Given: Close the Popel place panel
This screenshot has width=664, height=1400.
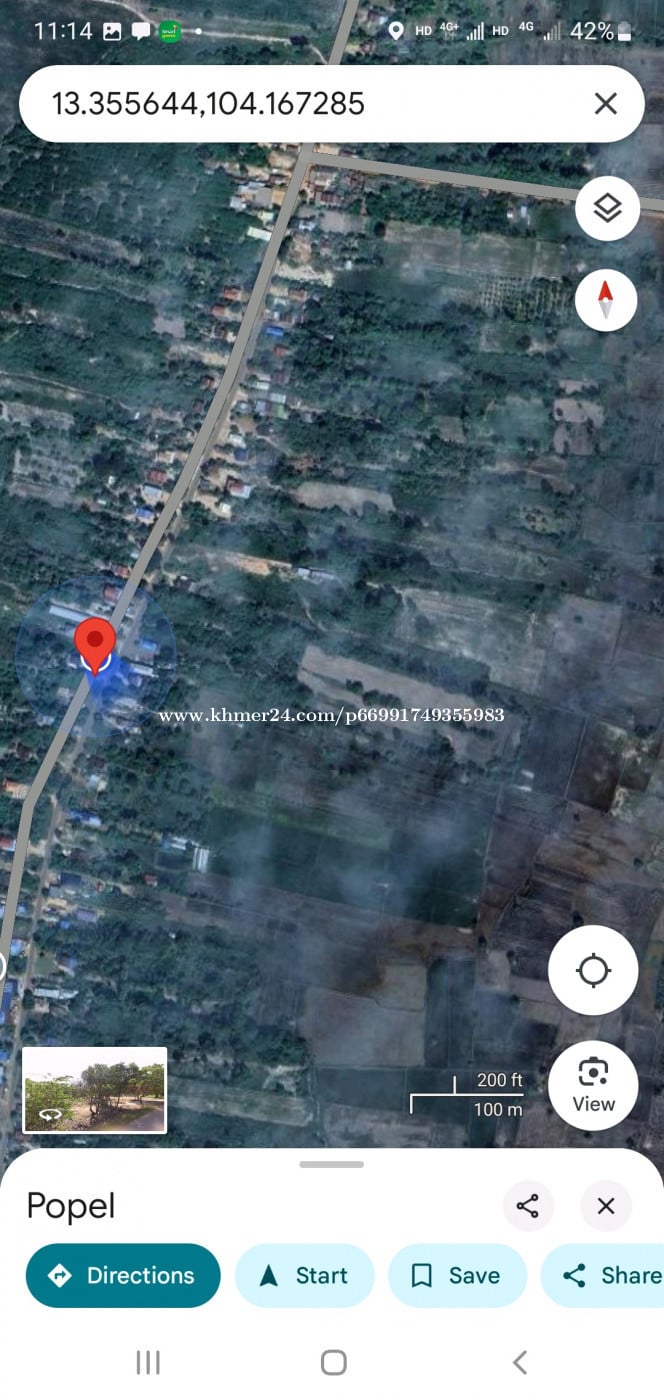Looking at the screenshot, I should (606, 1206).
